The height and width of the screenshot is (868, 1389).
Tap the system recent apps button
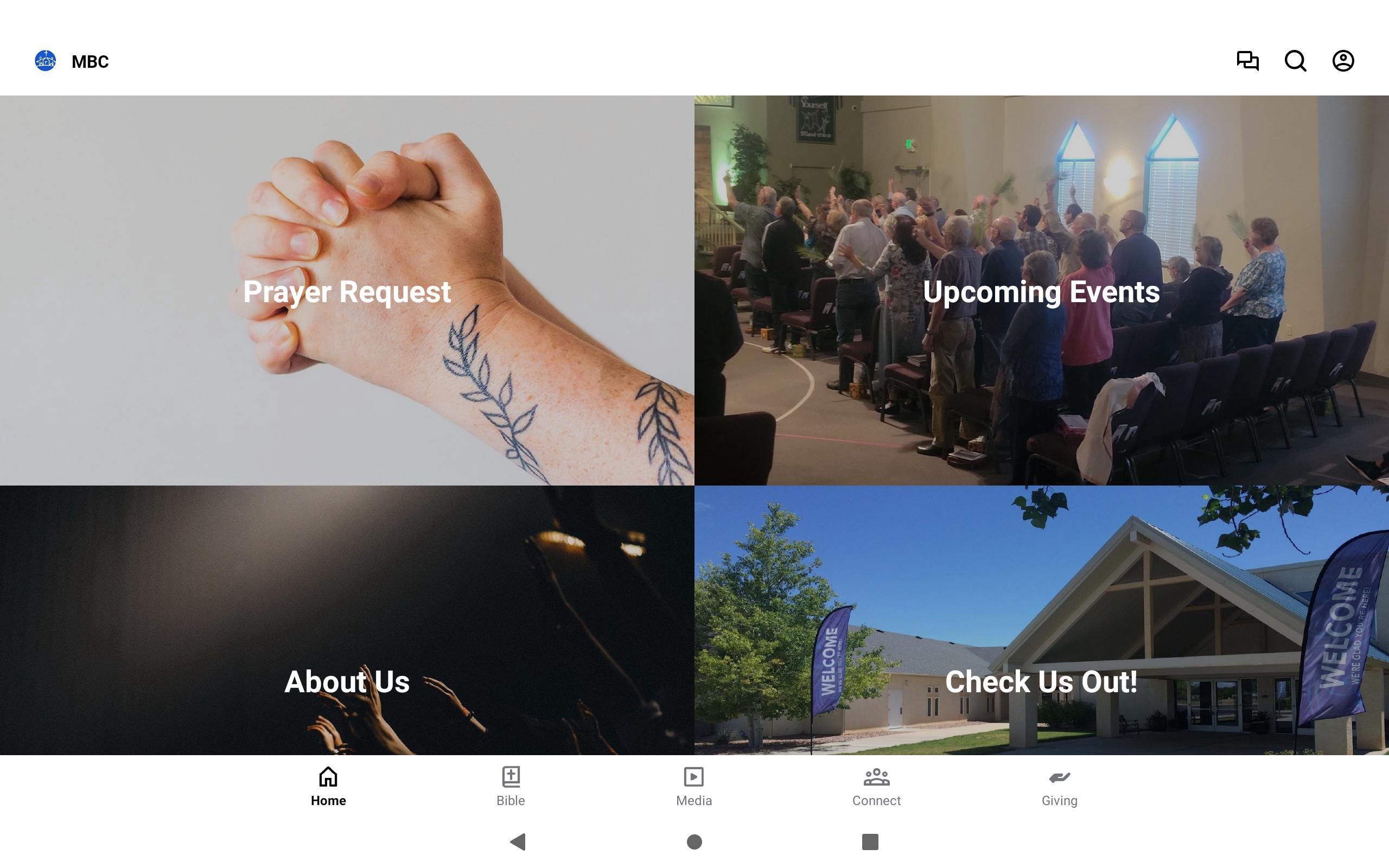point(870,841)
